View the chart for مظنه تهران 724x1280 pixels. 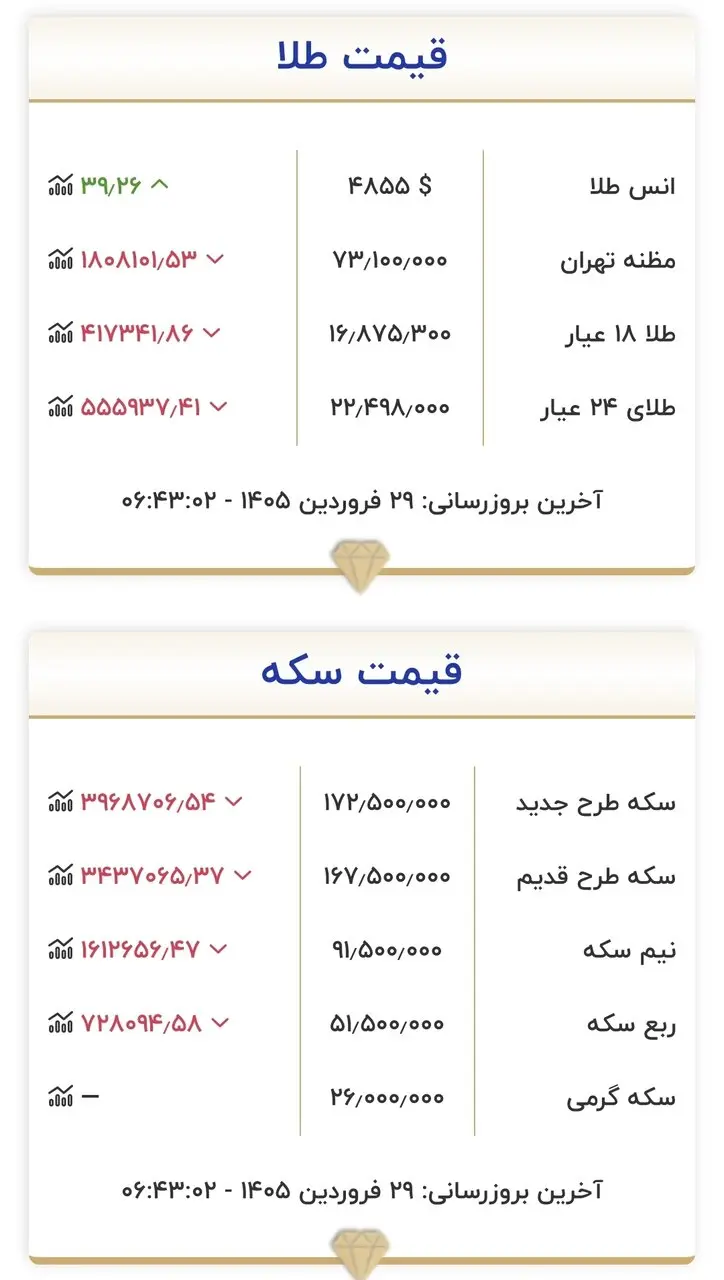click(x=61, y=259)
